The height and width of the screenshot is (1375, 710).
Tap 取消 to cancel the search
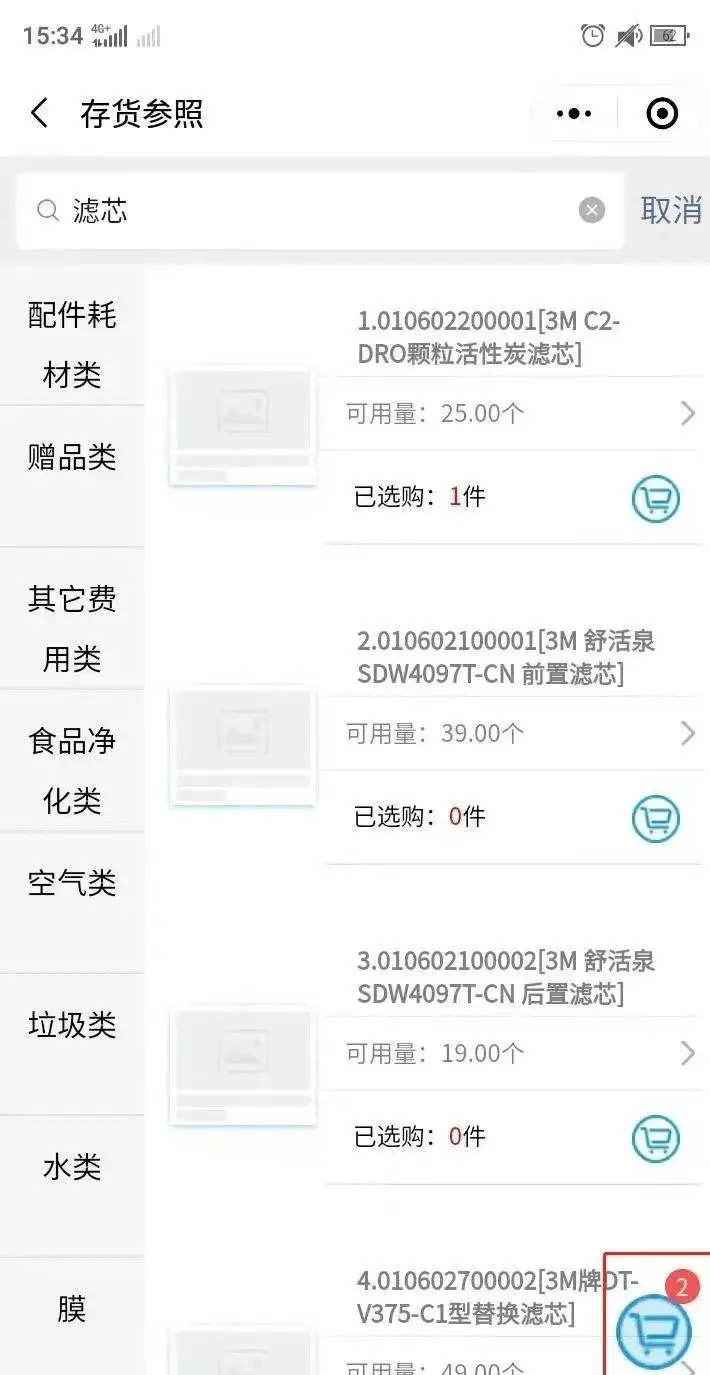click(x=671, y=210)
